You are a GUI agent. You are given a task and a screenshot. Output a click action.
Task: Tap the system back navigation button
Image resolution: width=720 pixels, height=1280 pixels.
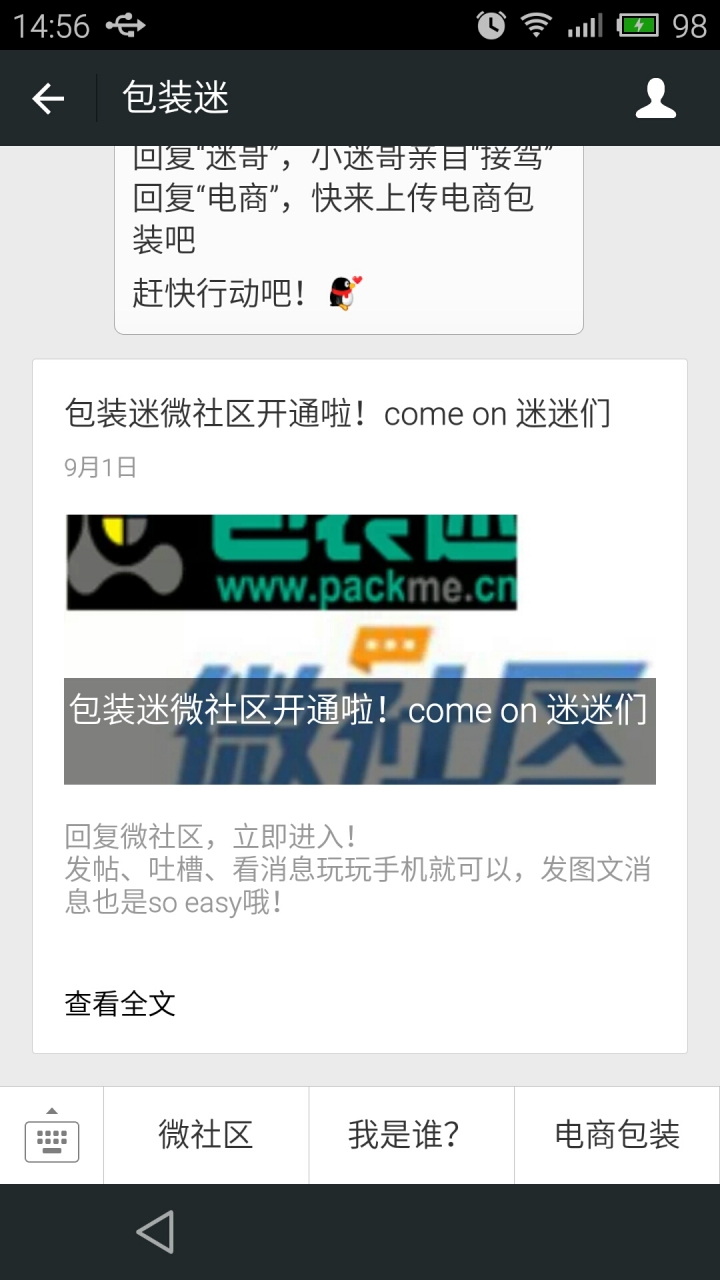pyautogui.click(x=156, y=1232)
